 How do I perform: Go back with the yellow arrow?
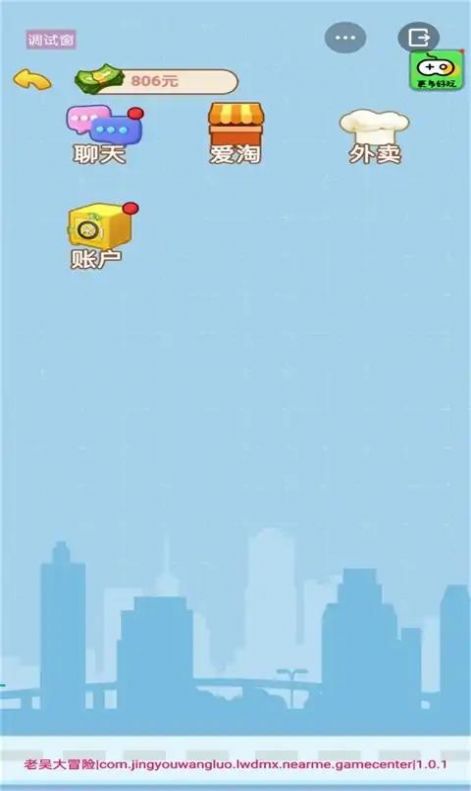click(x=32, y=80)
